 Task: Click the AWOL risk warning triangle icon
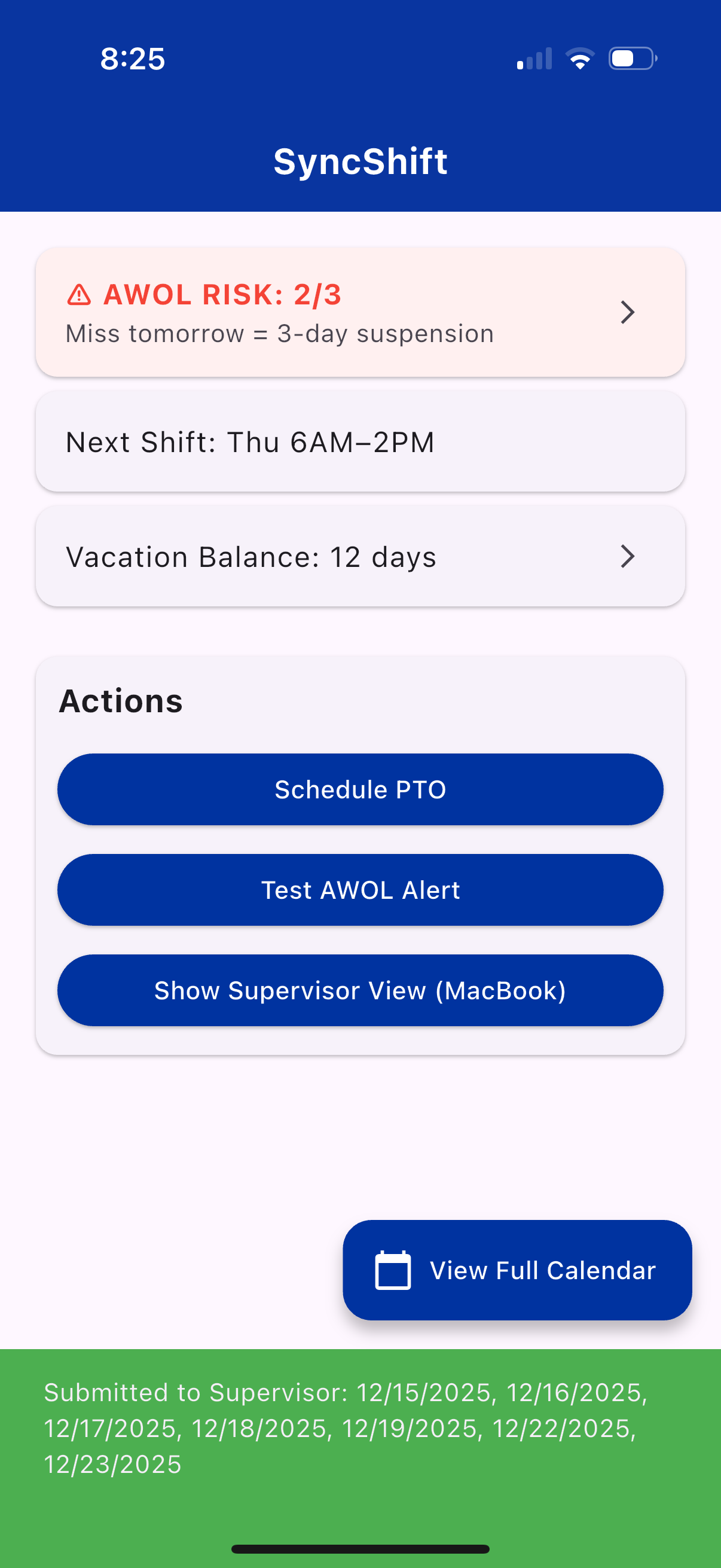79,295
